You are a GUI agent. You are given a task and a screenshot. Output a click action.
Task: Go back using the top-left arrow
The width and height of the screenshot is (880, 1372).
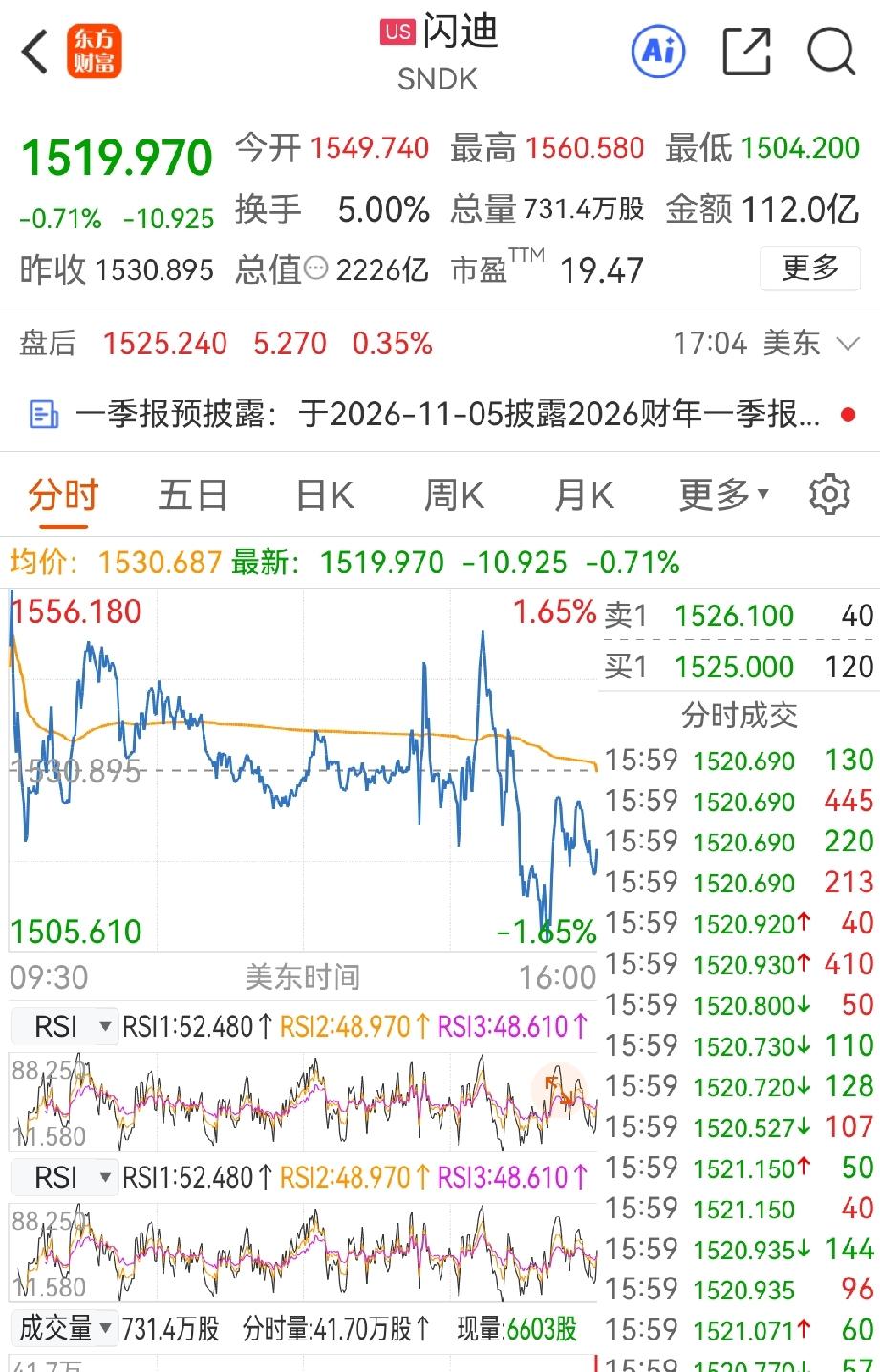(x=34, y=52)
